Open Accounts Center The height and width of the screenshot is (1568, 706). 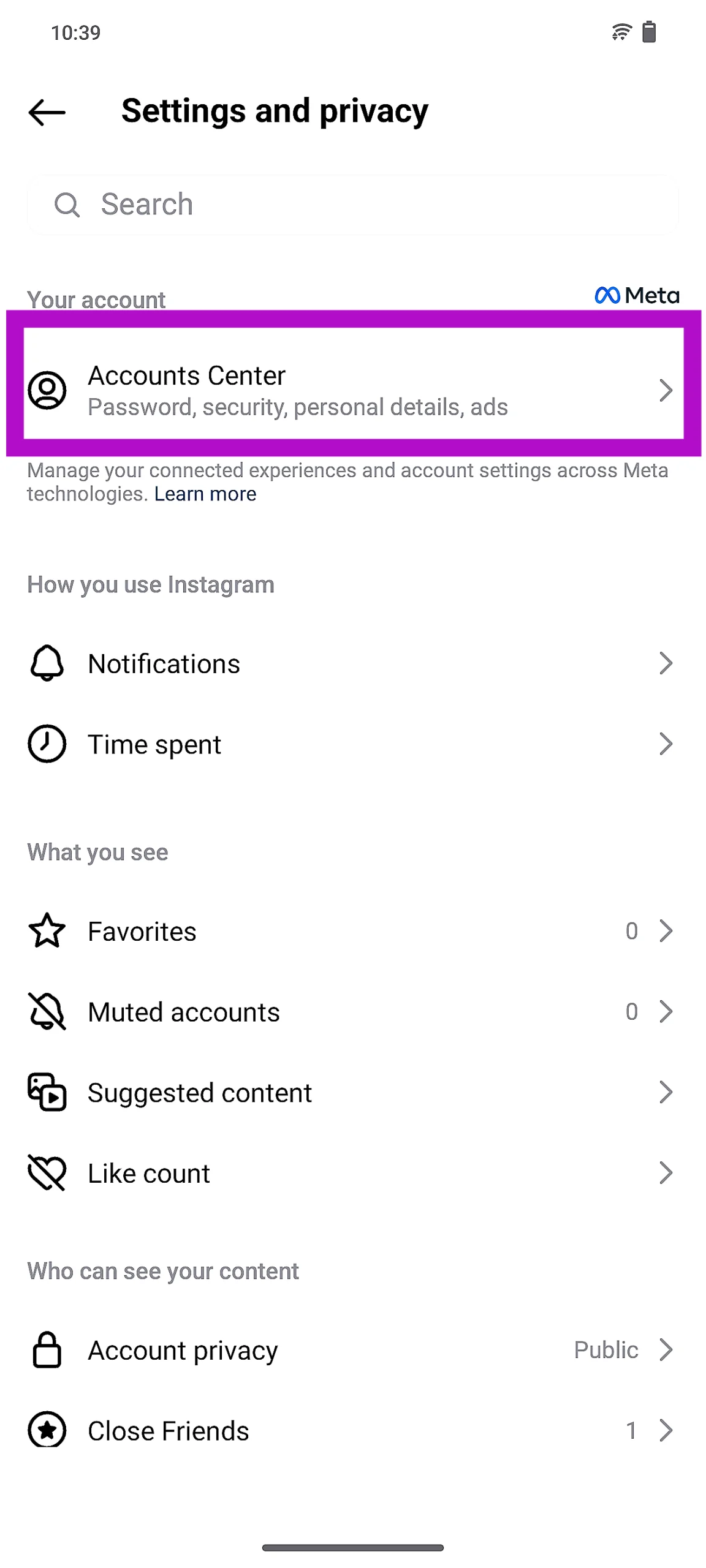point(353,389)
